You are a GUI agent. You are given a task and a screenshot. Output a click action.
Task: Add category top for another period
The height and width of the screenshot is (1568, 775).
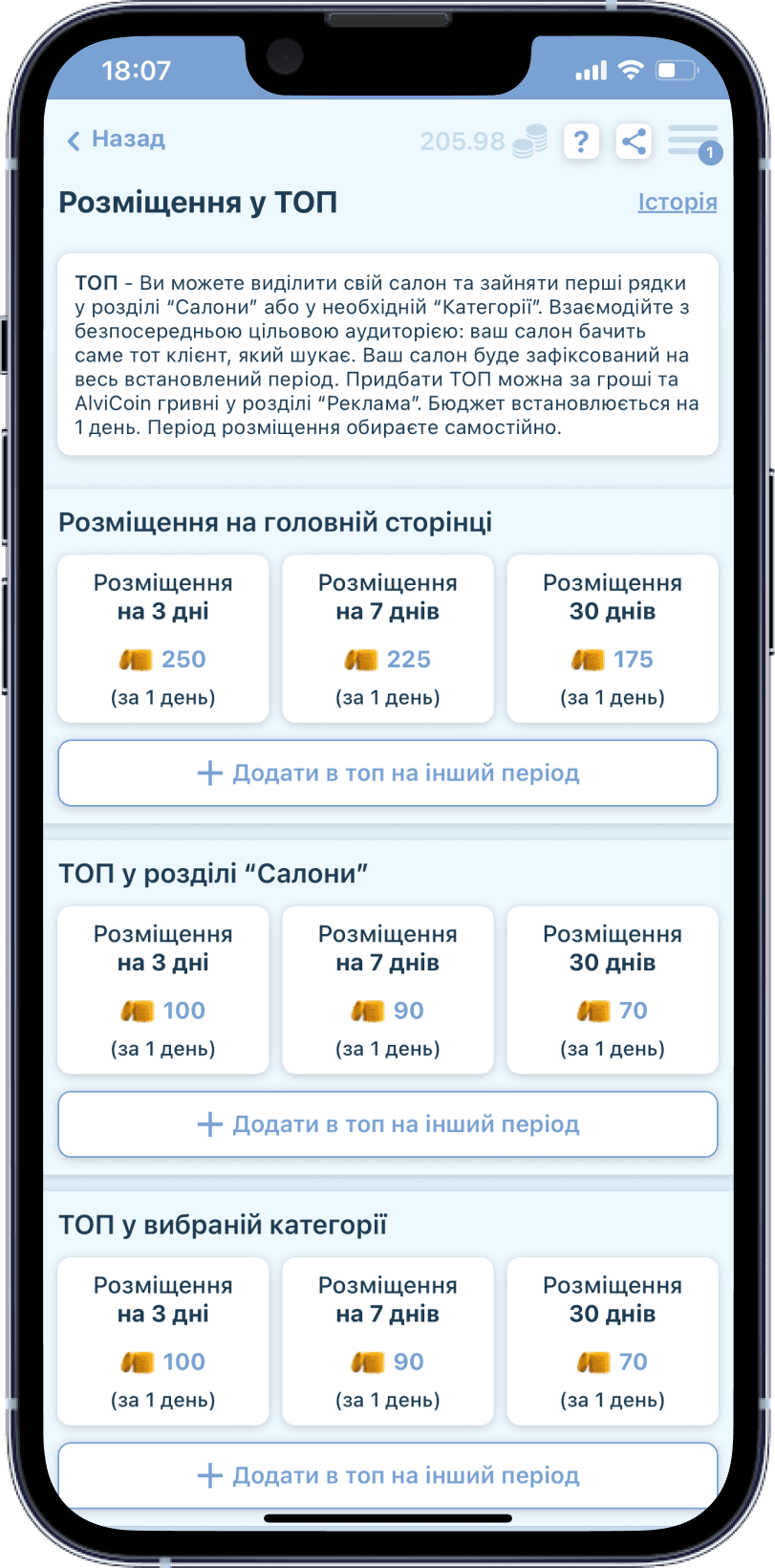click(388, 1474)
